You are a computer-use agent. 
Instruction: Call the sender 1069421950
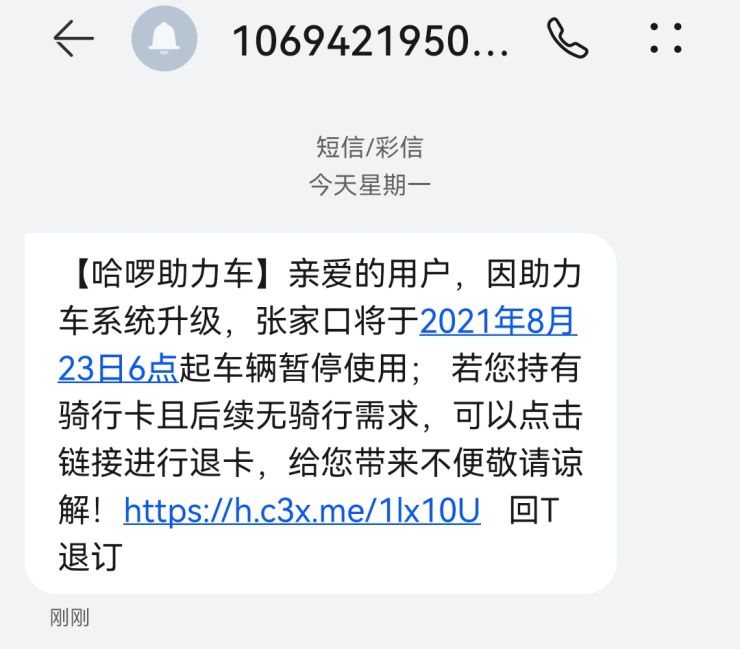[x=569, y=39]
